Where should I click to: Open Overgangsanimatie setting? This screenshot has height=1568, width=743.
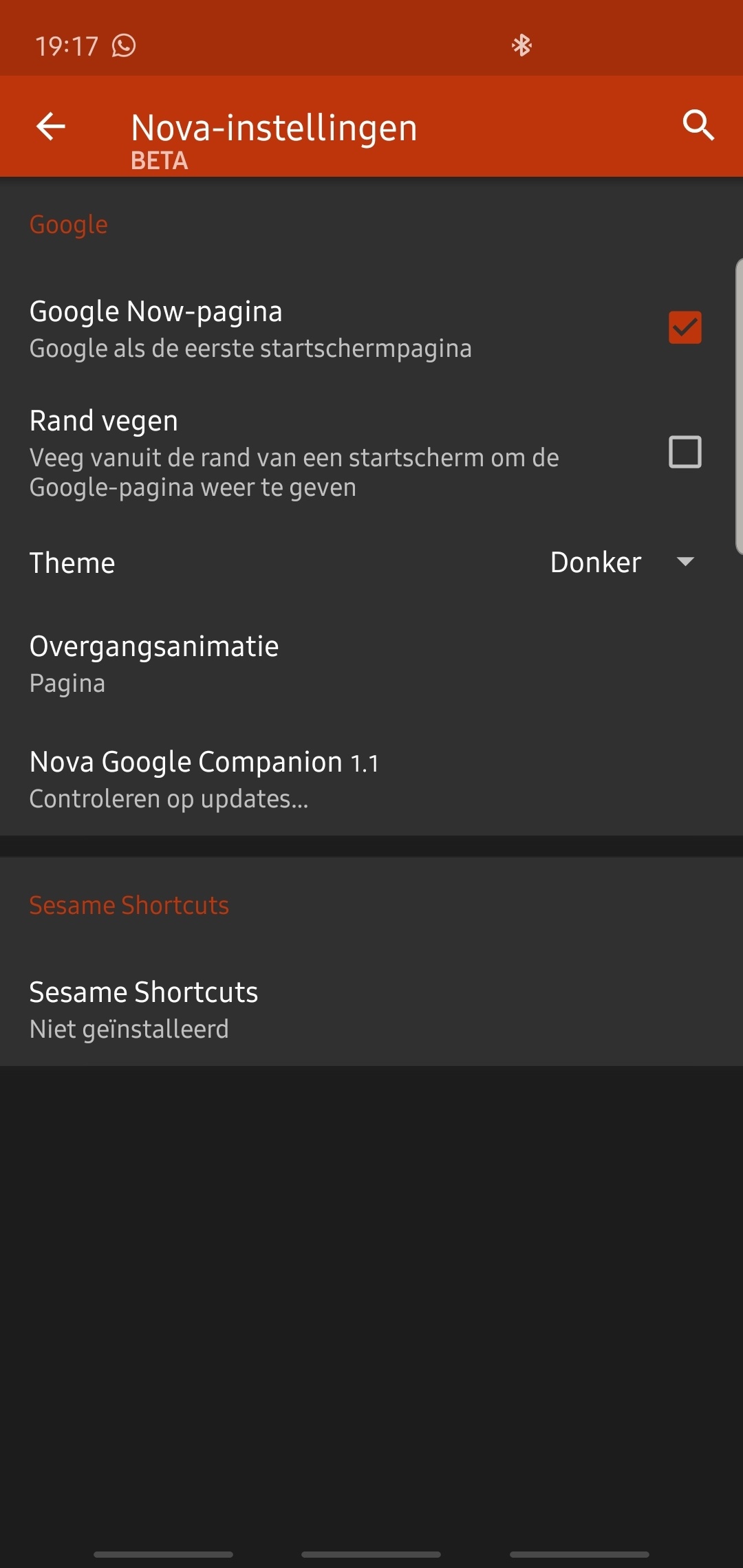[371, 664]
